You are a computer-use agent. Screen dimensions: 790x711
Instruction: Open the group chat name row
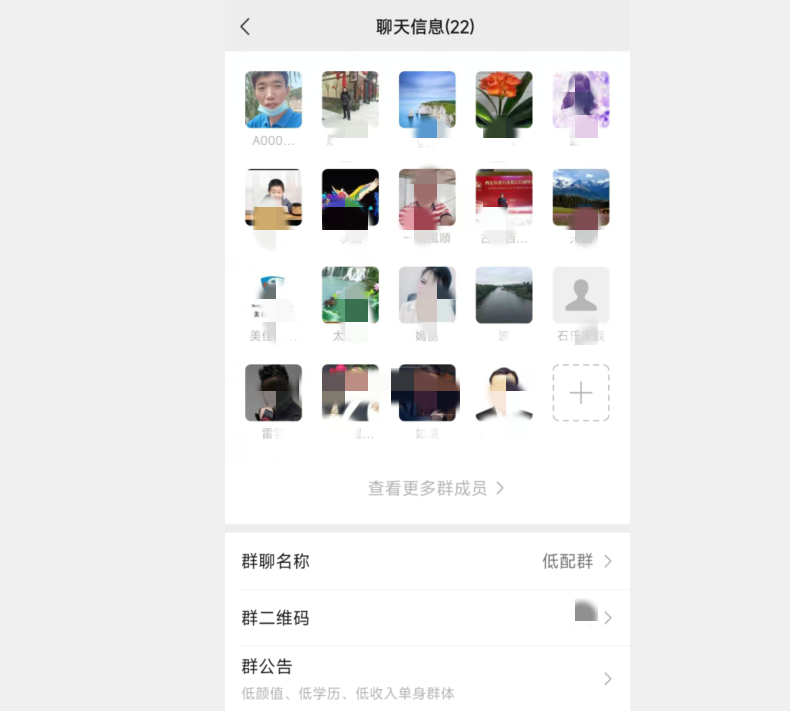point(427,561)
